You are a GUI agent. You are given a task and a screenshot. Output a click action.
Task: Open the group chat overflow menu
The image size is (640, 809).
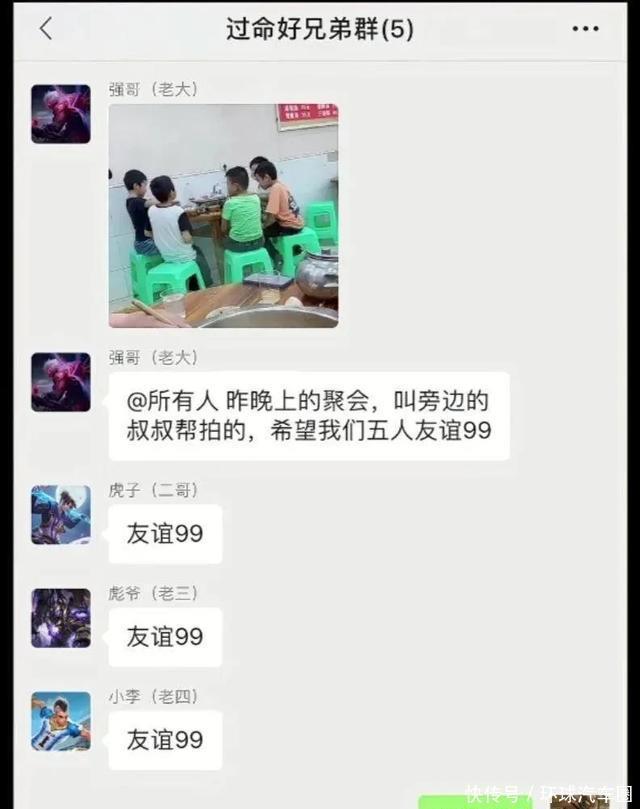585,29
